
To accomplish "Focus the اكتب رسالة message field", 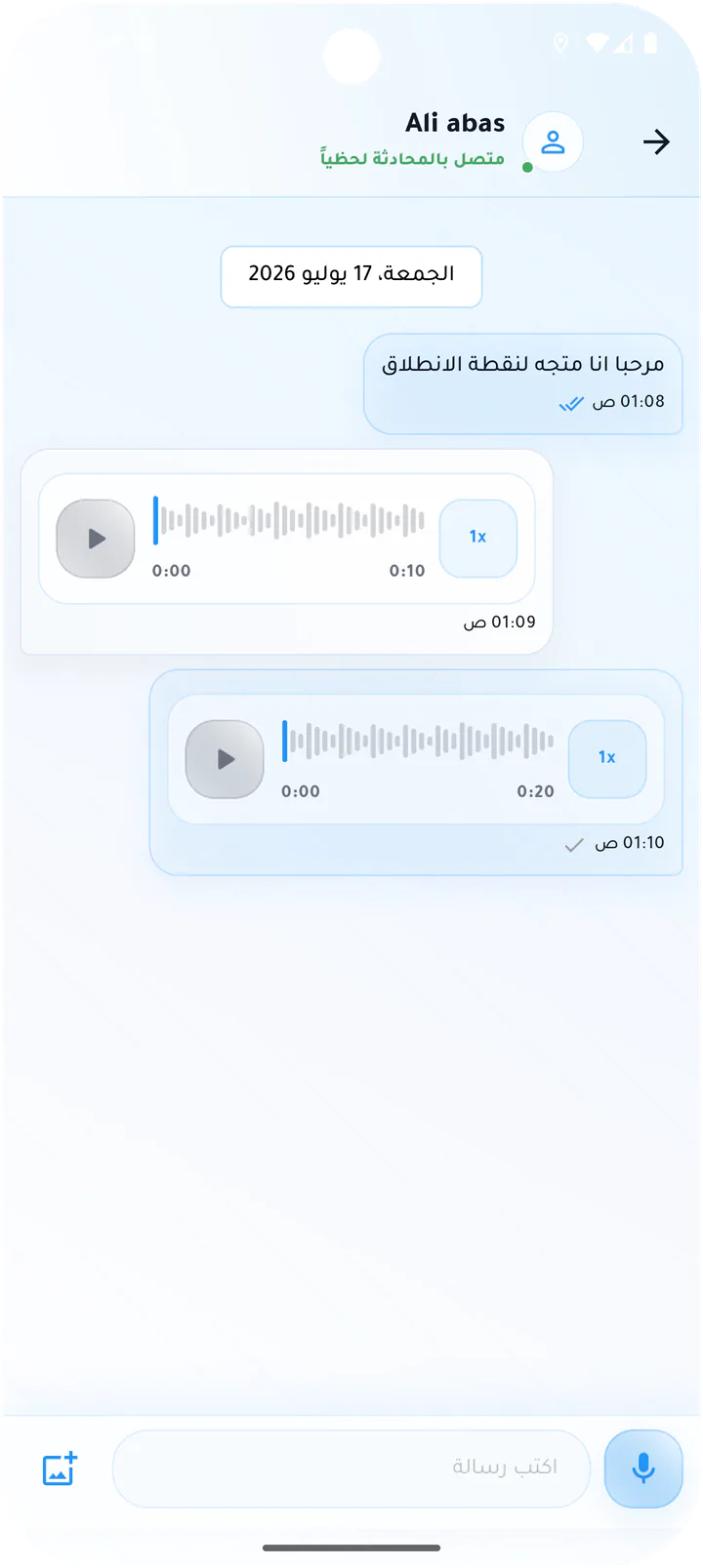I will [x=351, y=1468].
